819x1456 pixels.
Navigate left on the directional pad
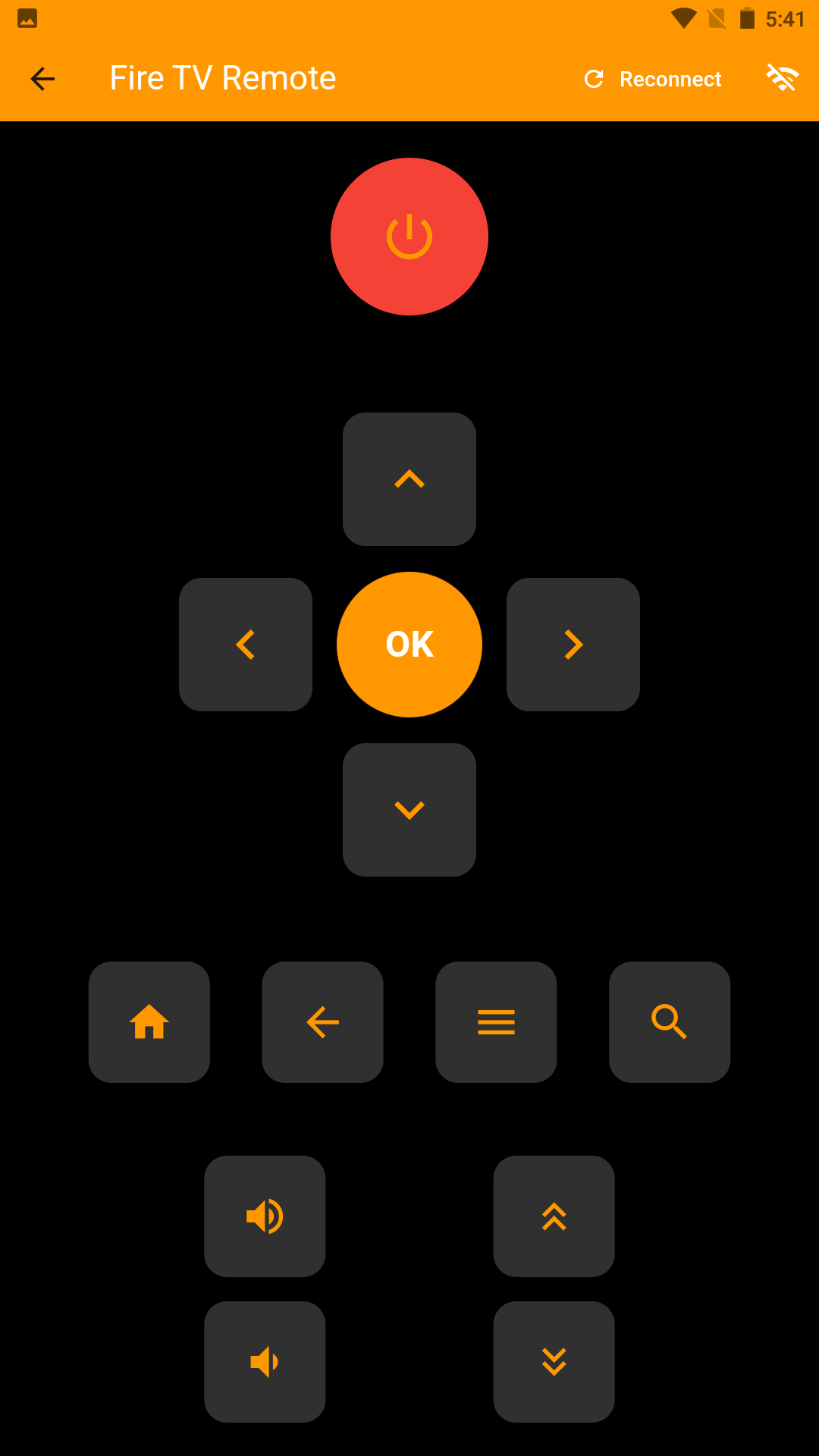(x=246, y=644)
